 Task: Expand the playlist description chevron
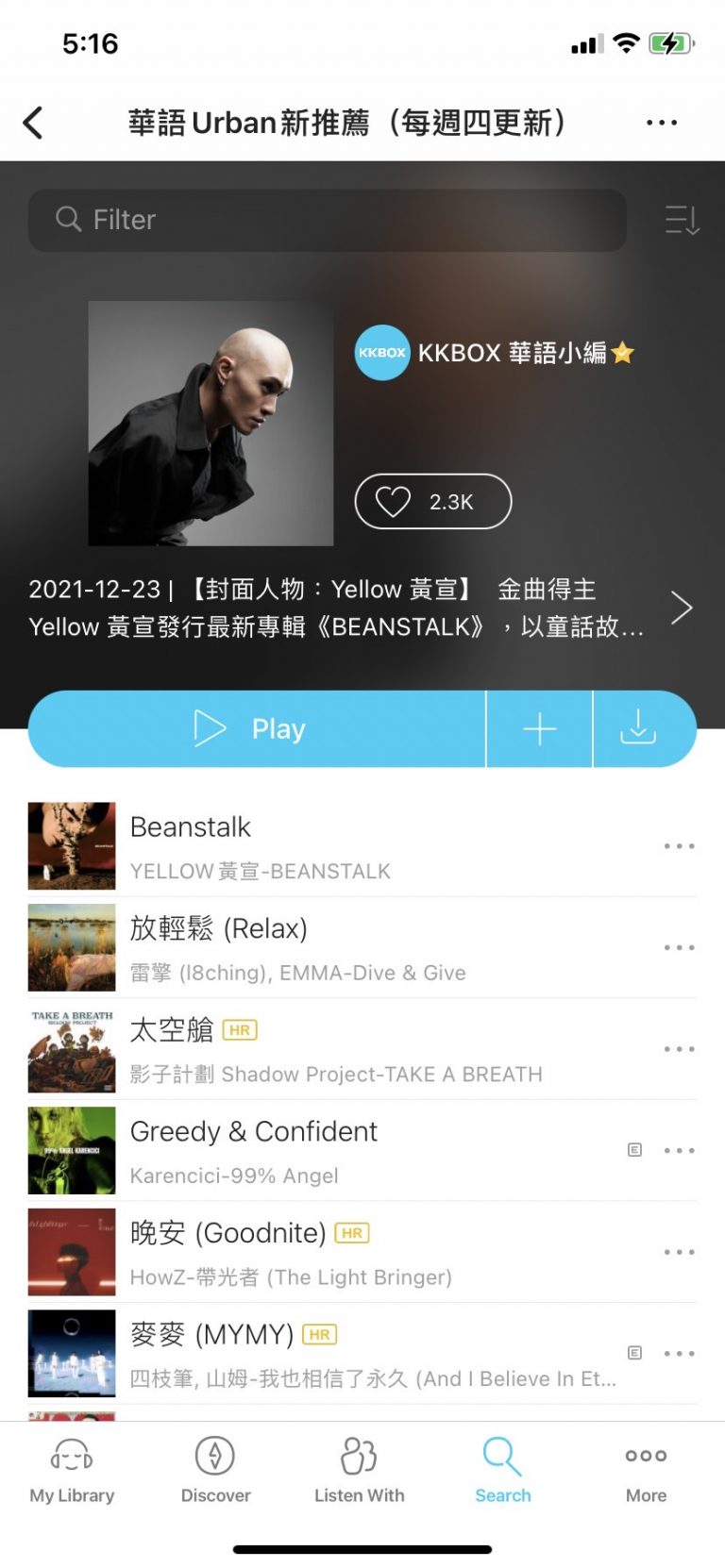coord(681,608)
